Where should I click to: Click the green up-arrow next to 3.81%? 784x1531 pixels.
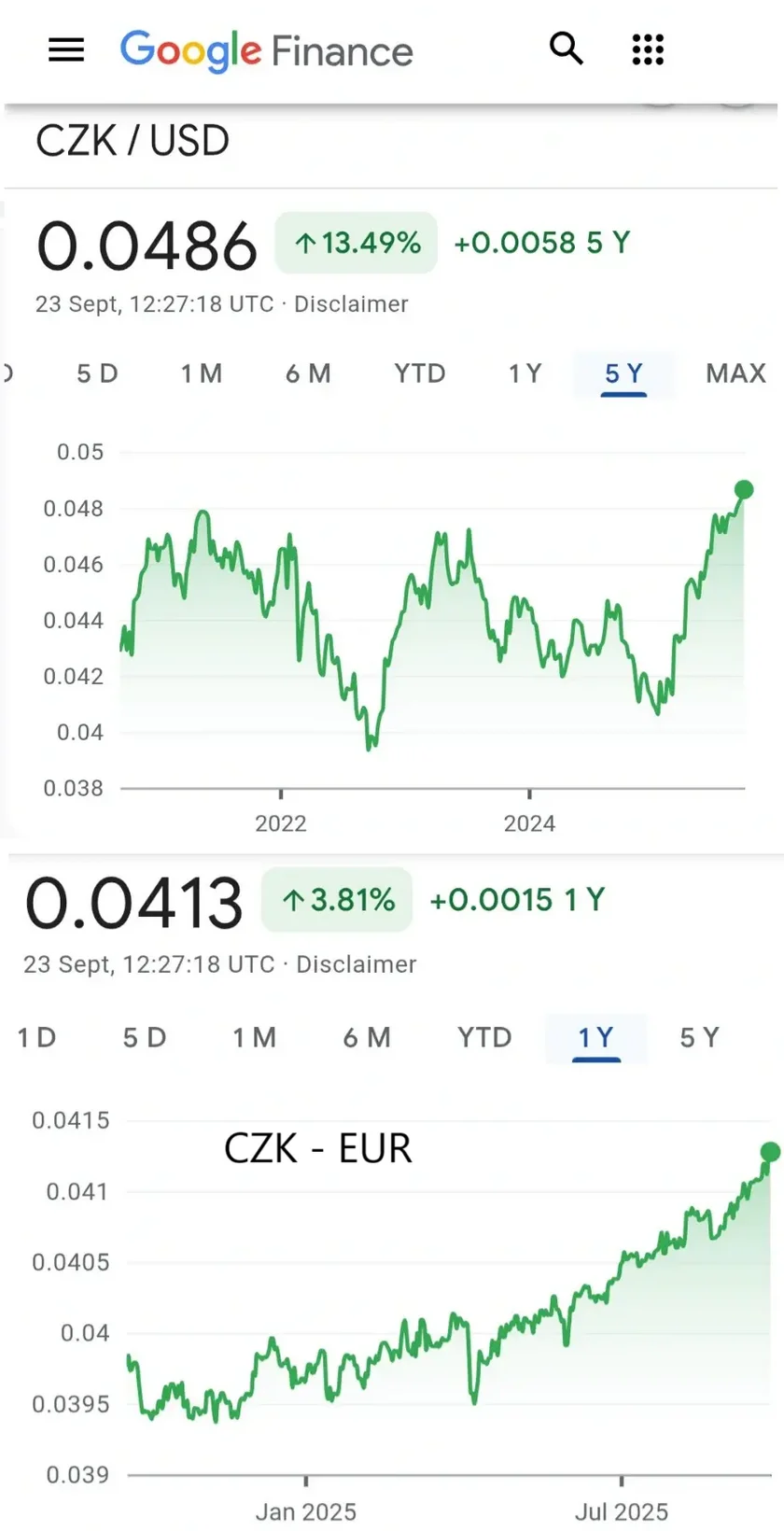(292, 899)
